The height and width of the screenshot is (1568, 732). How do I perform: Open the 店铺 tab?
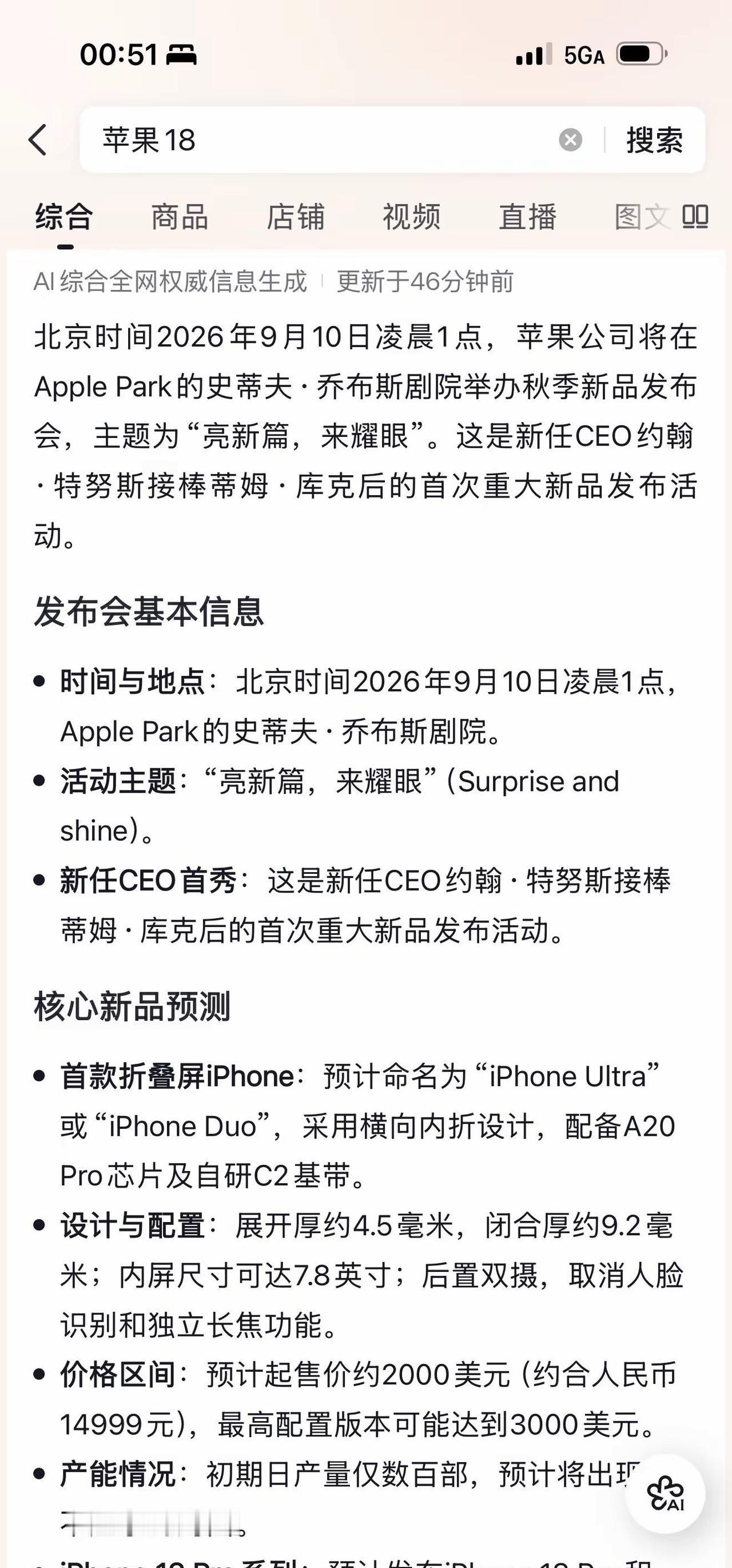[x=296, y=217]
